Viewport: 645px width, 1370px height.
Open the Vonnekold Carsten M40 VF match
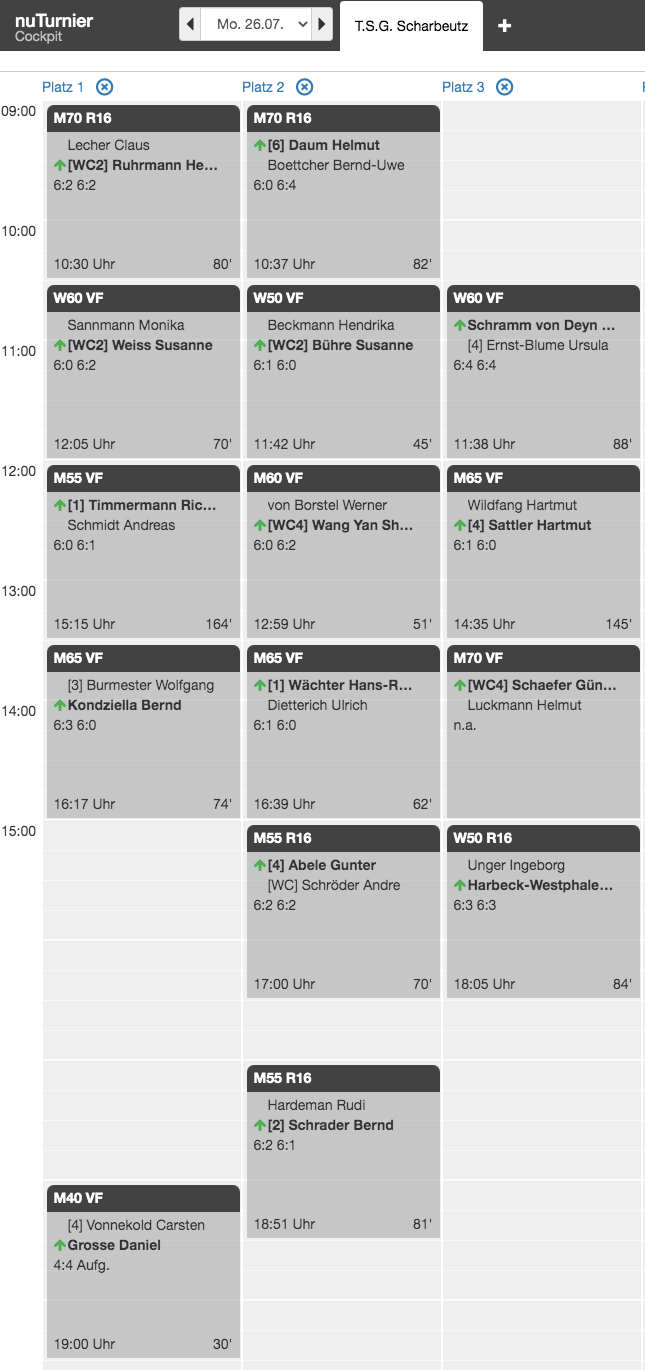coord(143,1272)
